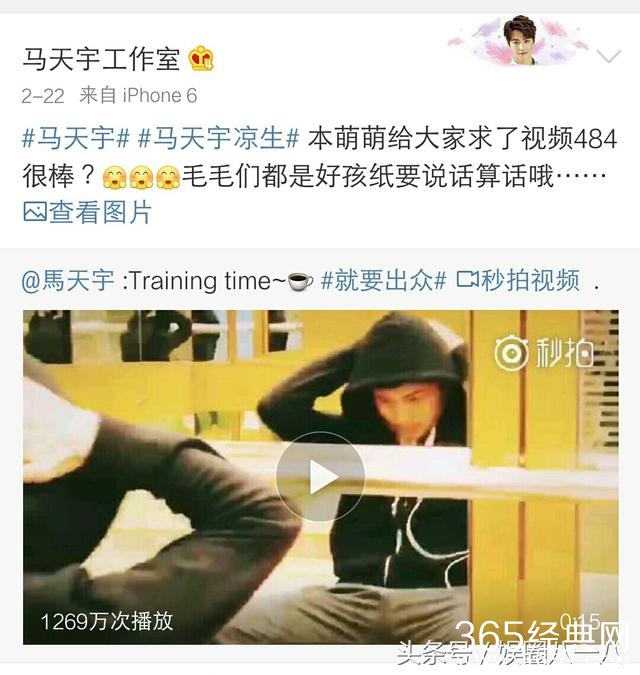This screenshot has width=640, height=675.
Task: Open the #马天宇# hashtag
Action: [x=75, y=138]
